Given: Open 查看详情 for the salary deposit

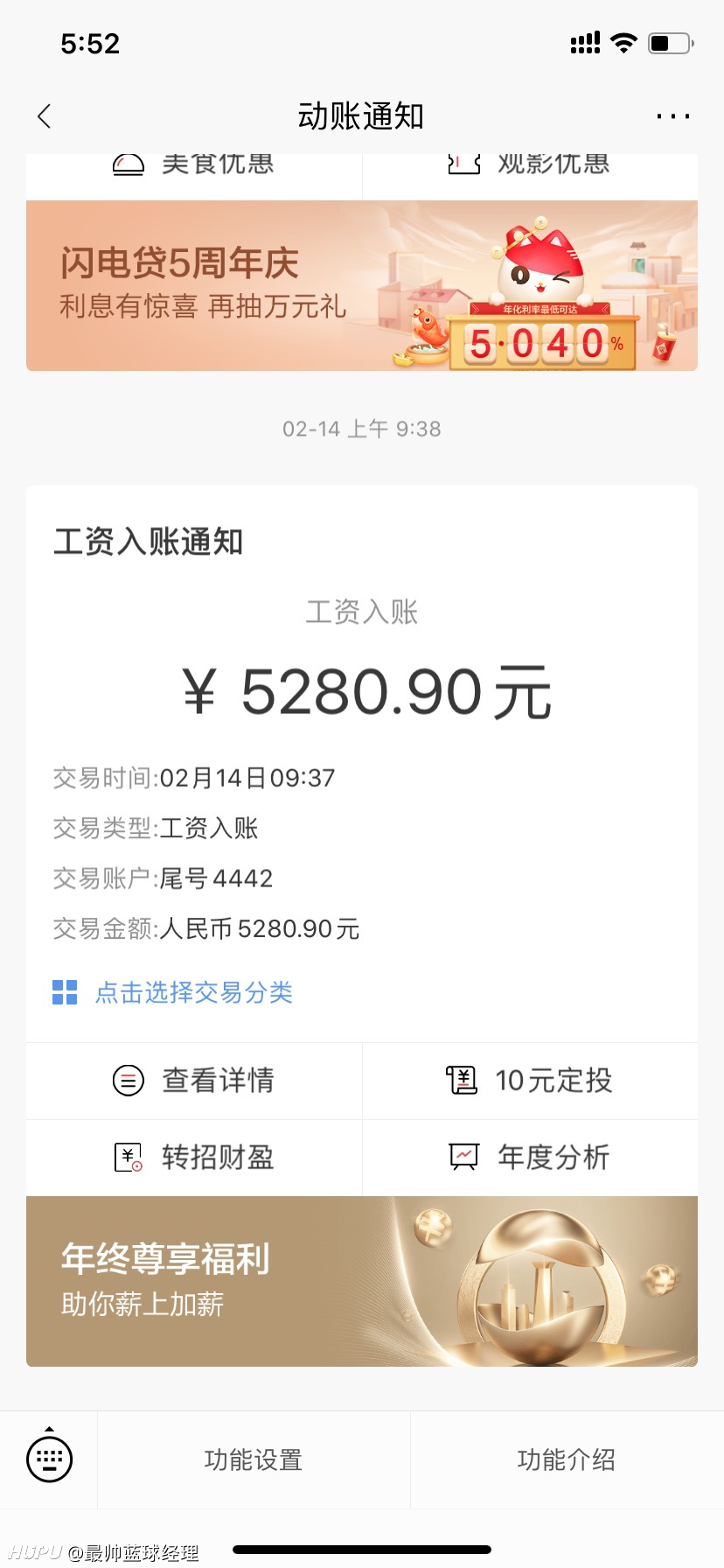Looking at the screenshot, I should (194, 1081).
